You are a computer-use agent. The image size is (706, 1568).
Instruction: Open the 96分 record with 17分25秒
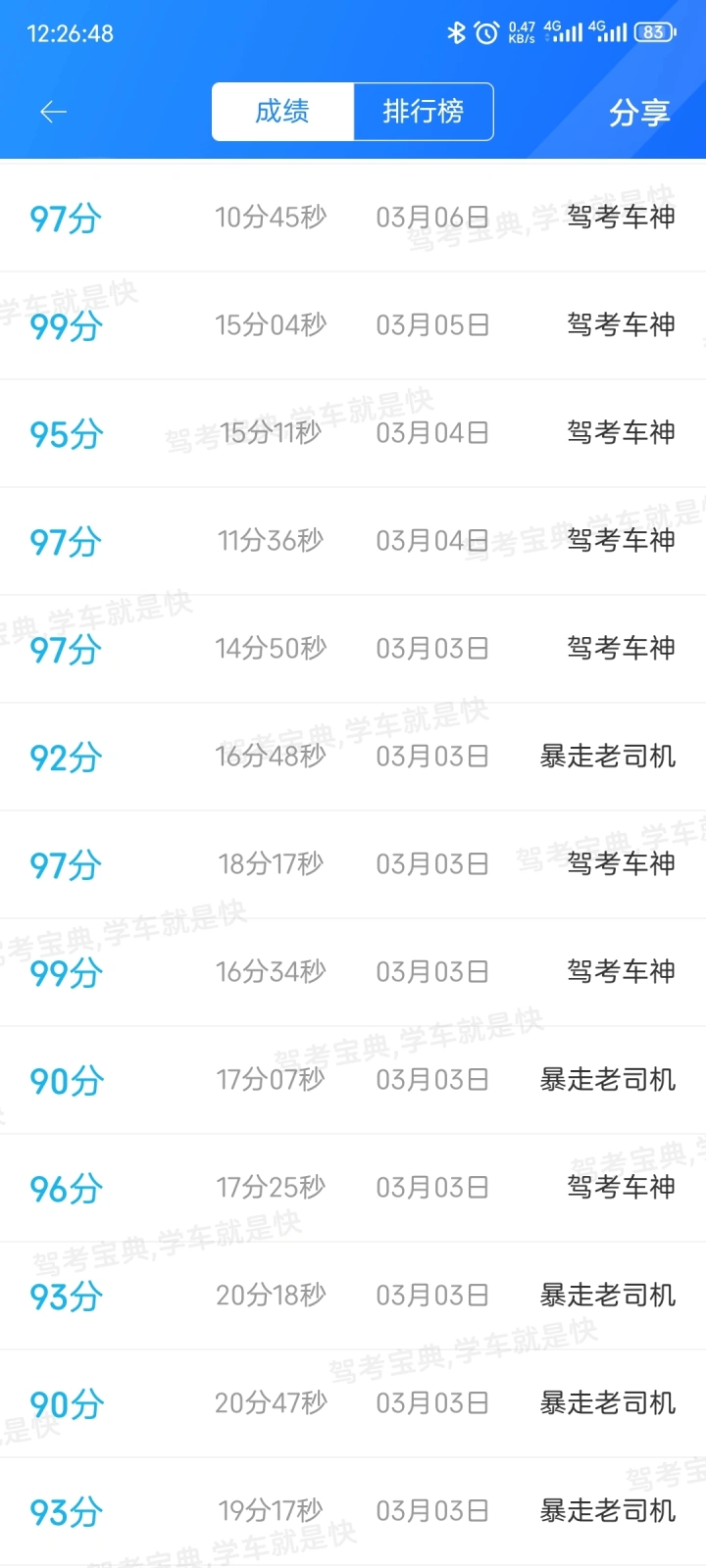click(353, 1188)
